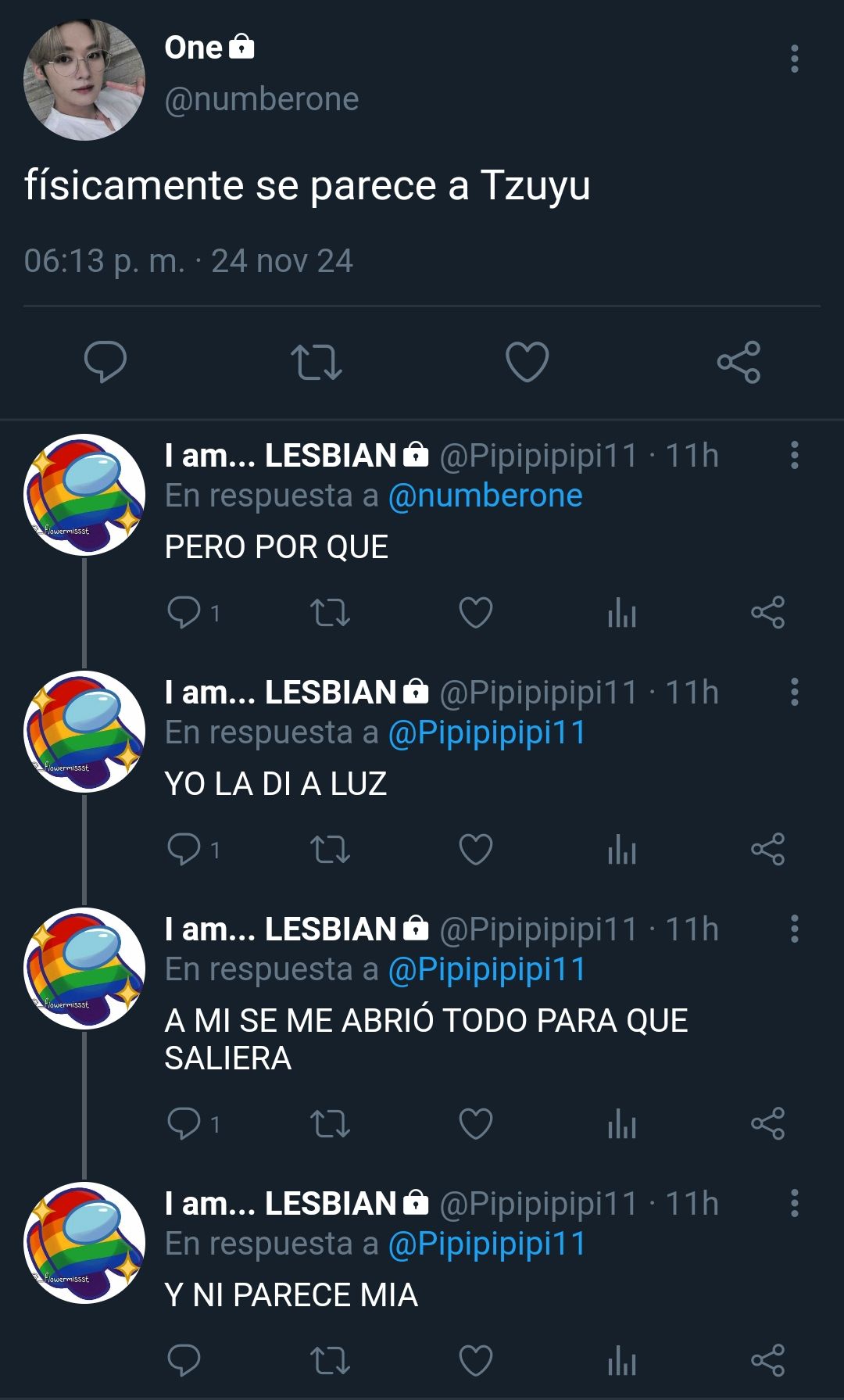Reply to the Y NI PARECE MIA tweet
Image resolution: width=844 pixels, height=1400 pixels.
click(184, 1360)
